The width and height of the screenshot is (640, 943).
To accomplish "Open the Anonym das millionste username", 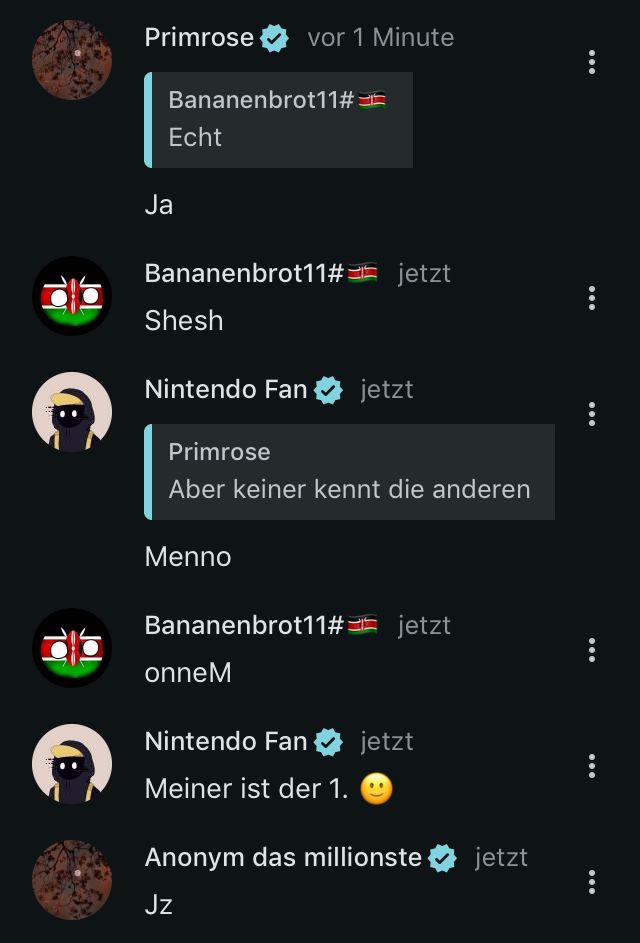I will coord(283,857).
